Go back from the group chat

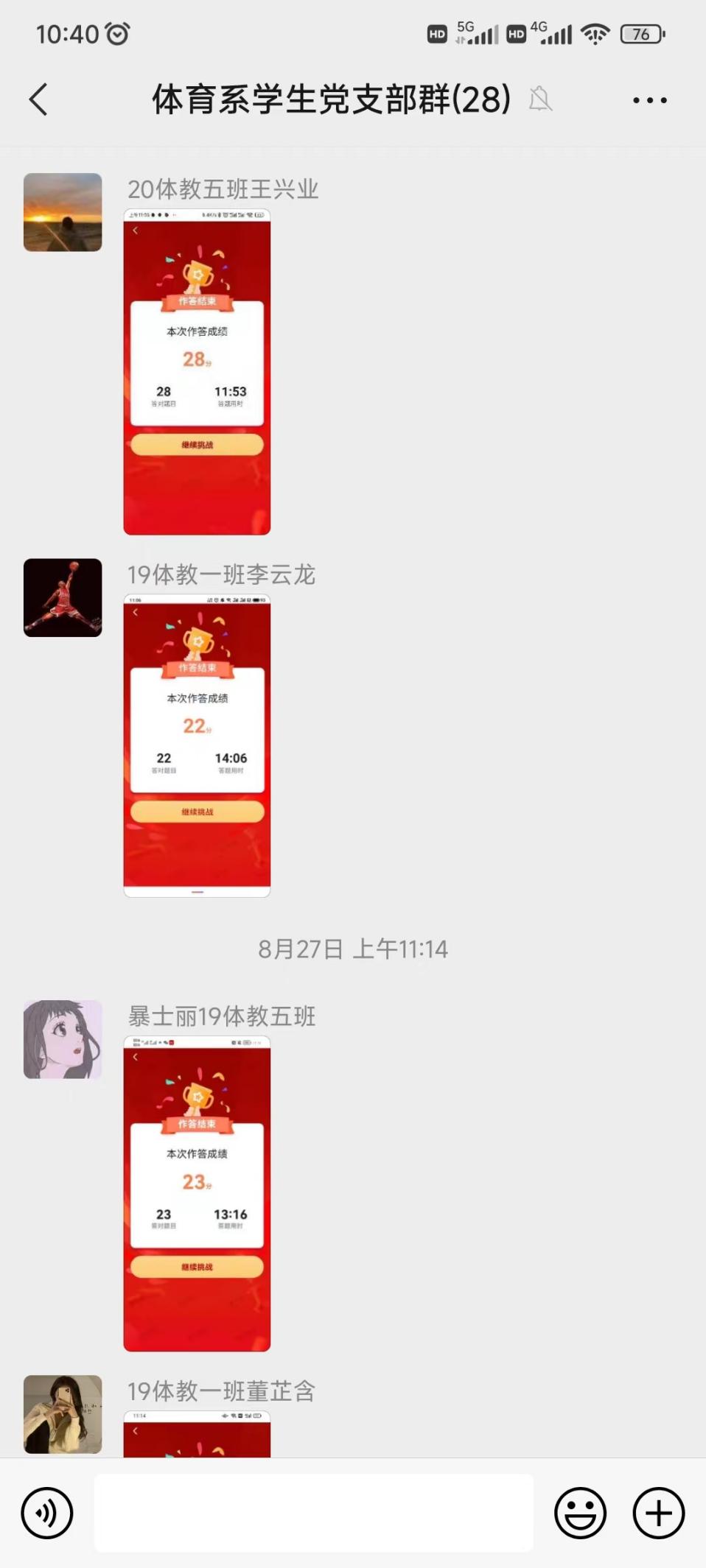click(x=38, y=99)
